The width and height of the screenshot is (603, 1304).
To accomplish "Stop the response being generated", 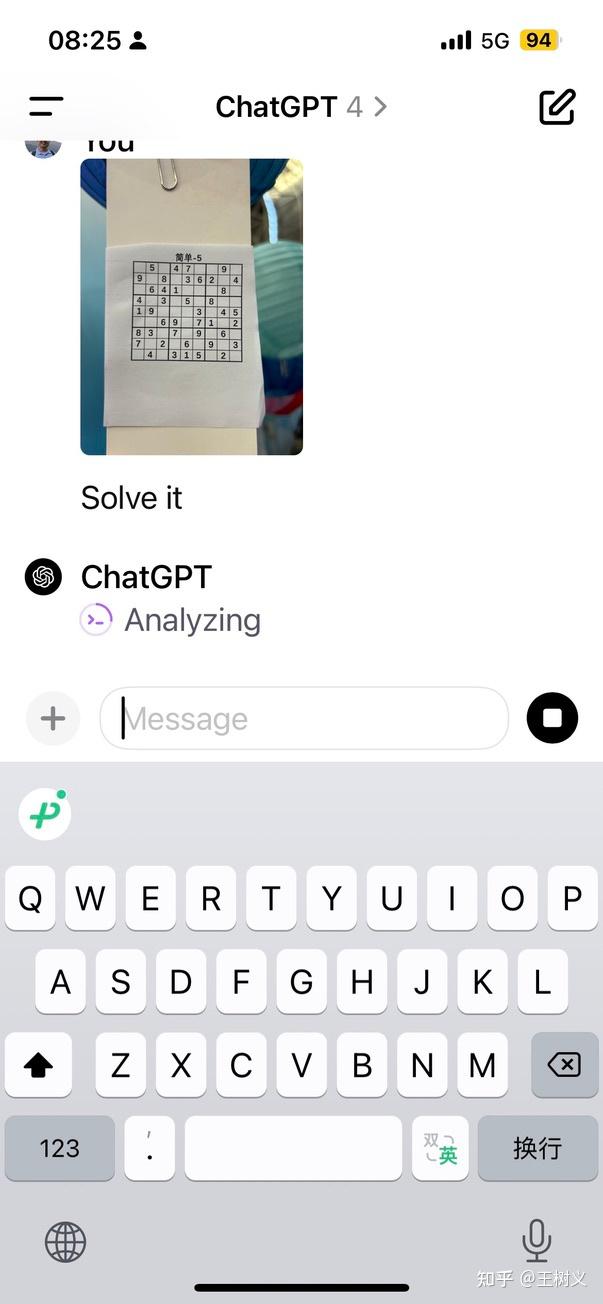I will click(552, 718).
